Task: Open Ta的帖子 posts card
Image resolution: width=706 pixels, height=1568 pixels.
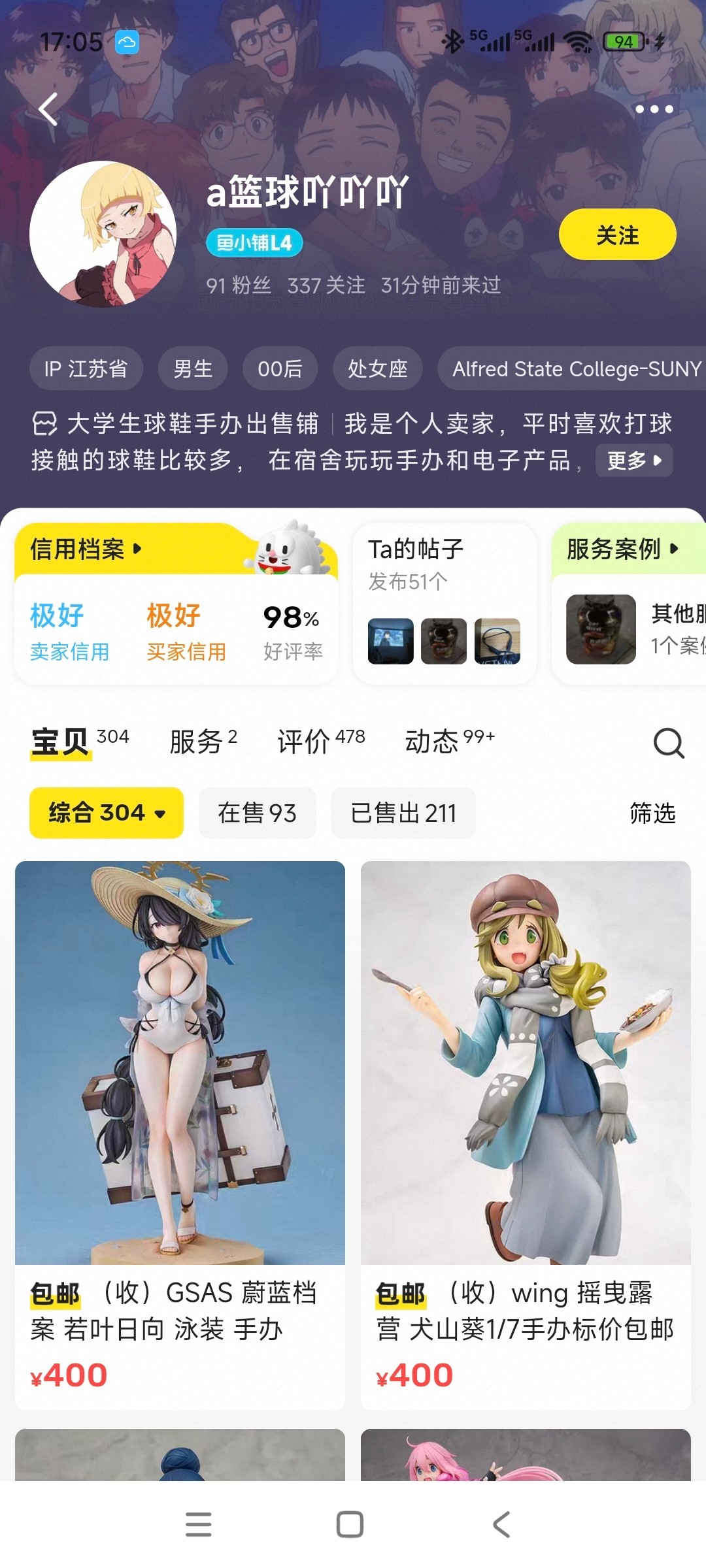Action: [x=444, y=602]
